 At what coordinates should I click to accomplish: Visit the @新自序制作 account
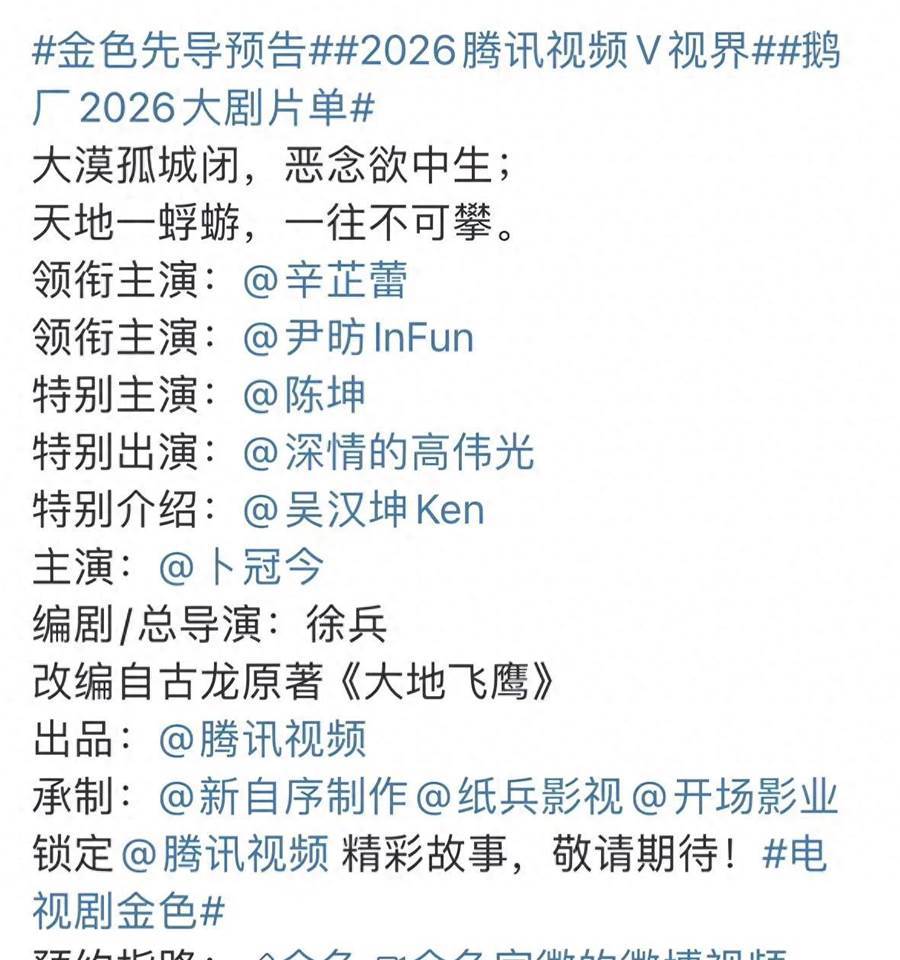[x=283, y=797]
